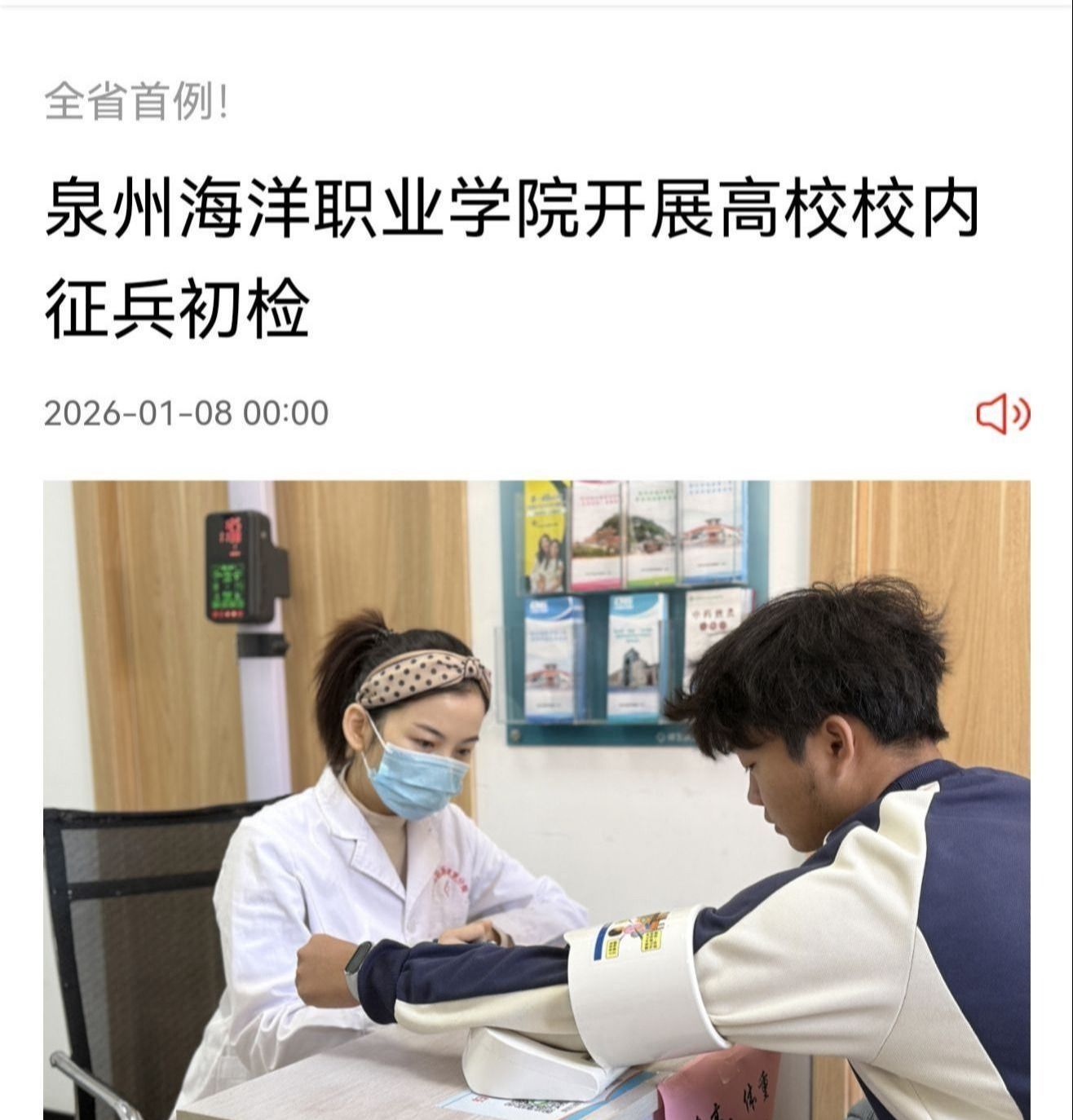Open the article photo in full view
1073x1120 pixels.
536,799
